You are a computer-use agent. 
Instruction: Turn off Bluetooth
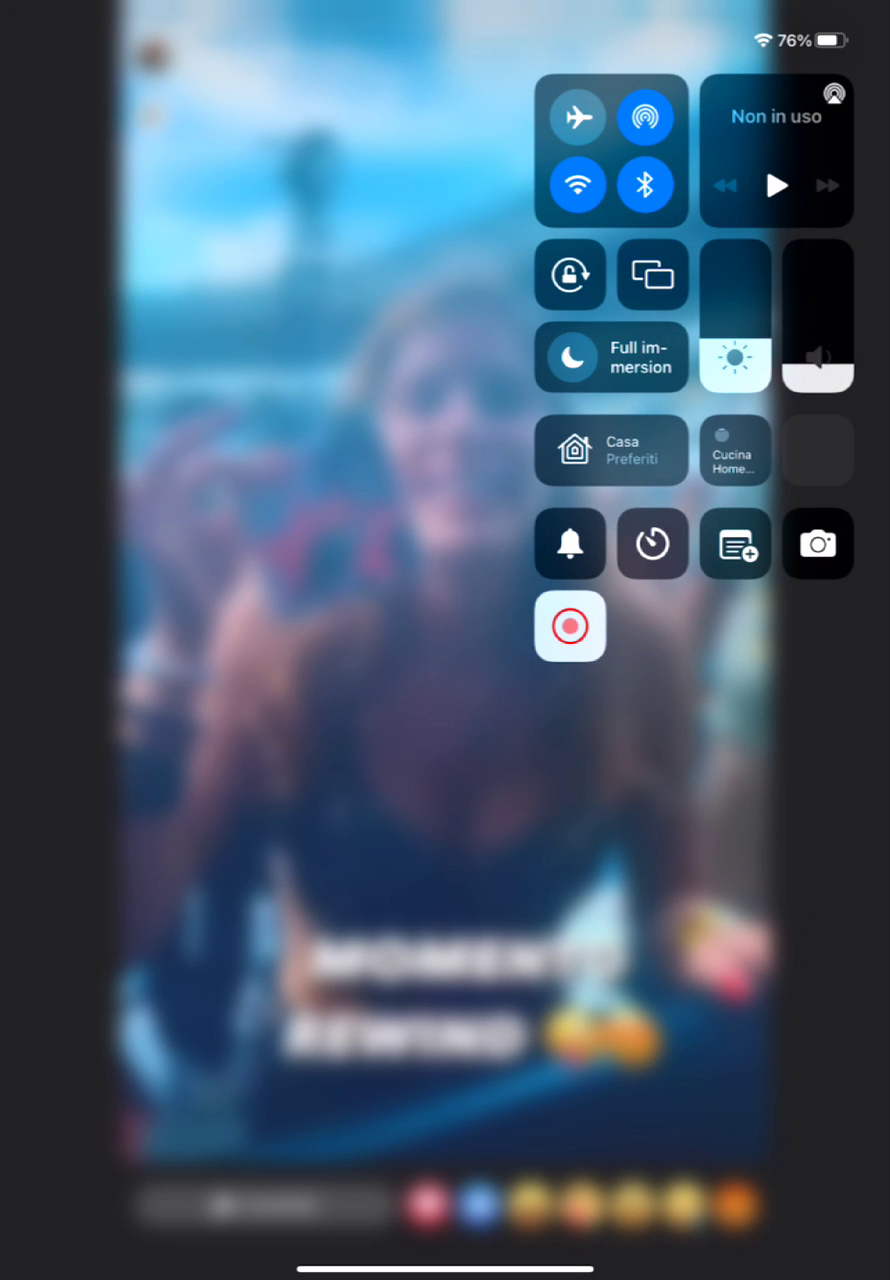click(645, 184)
